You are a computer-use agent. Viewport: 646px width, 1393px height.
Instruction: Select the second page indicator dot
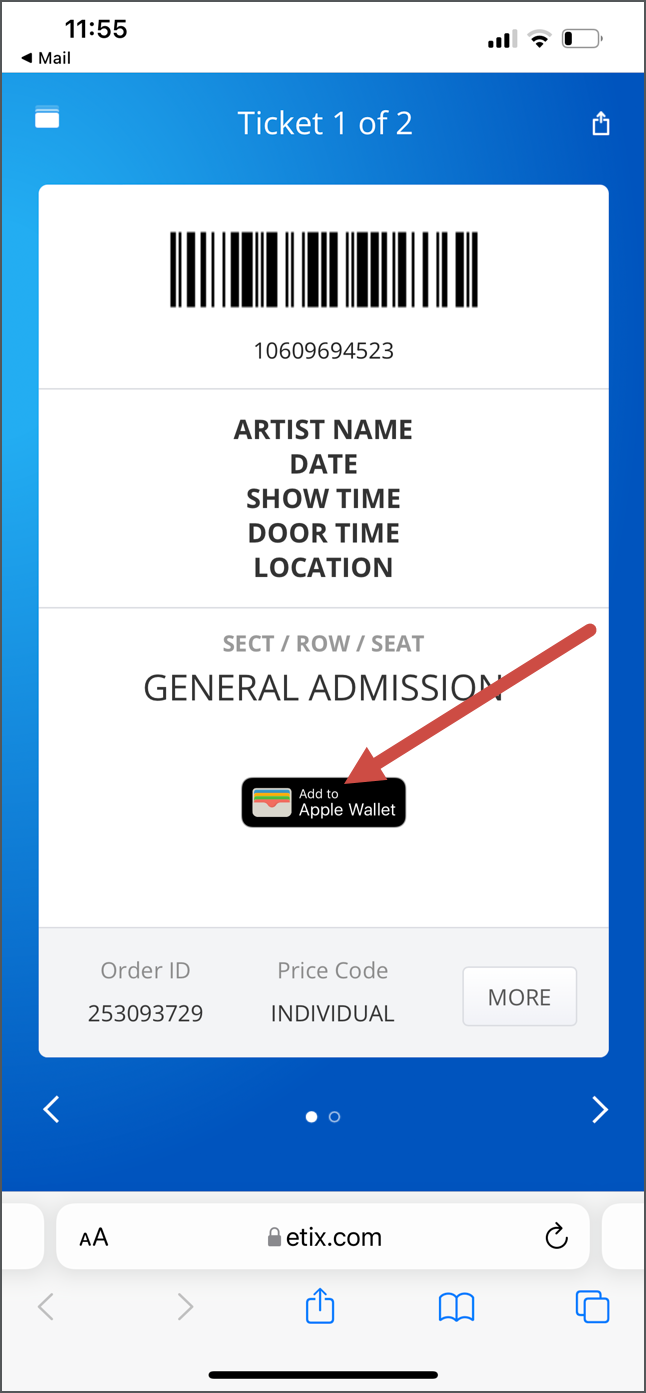(334, 1116)
